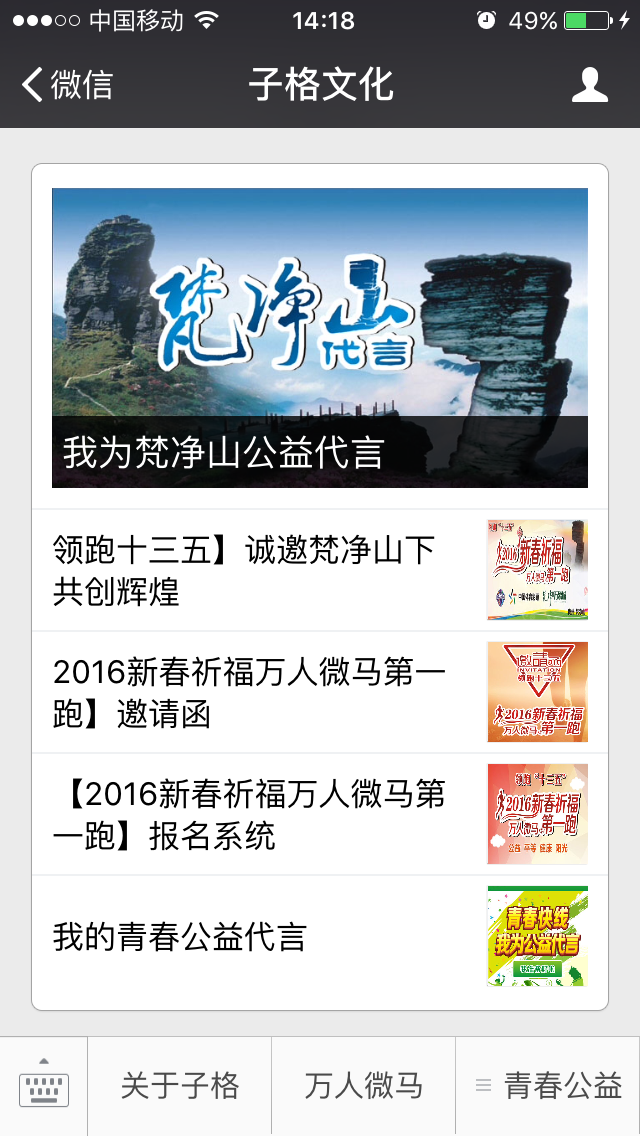Go back to 微信
Screen dimensions: 640x1136
pos(68,85)
